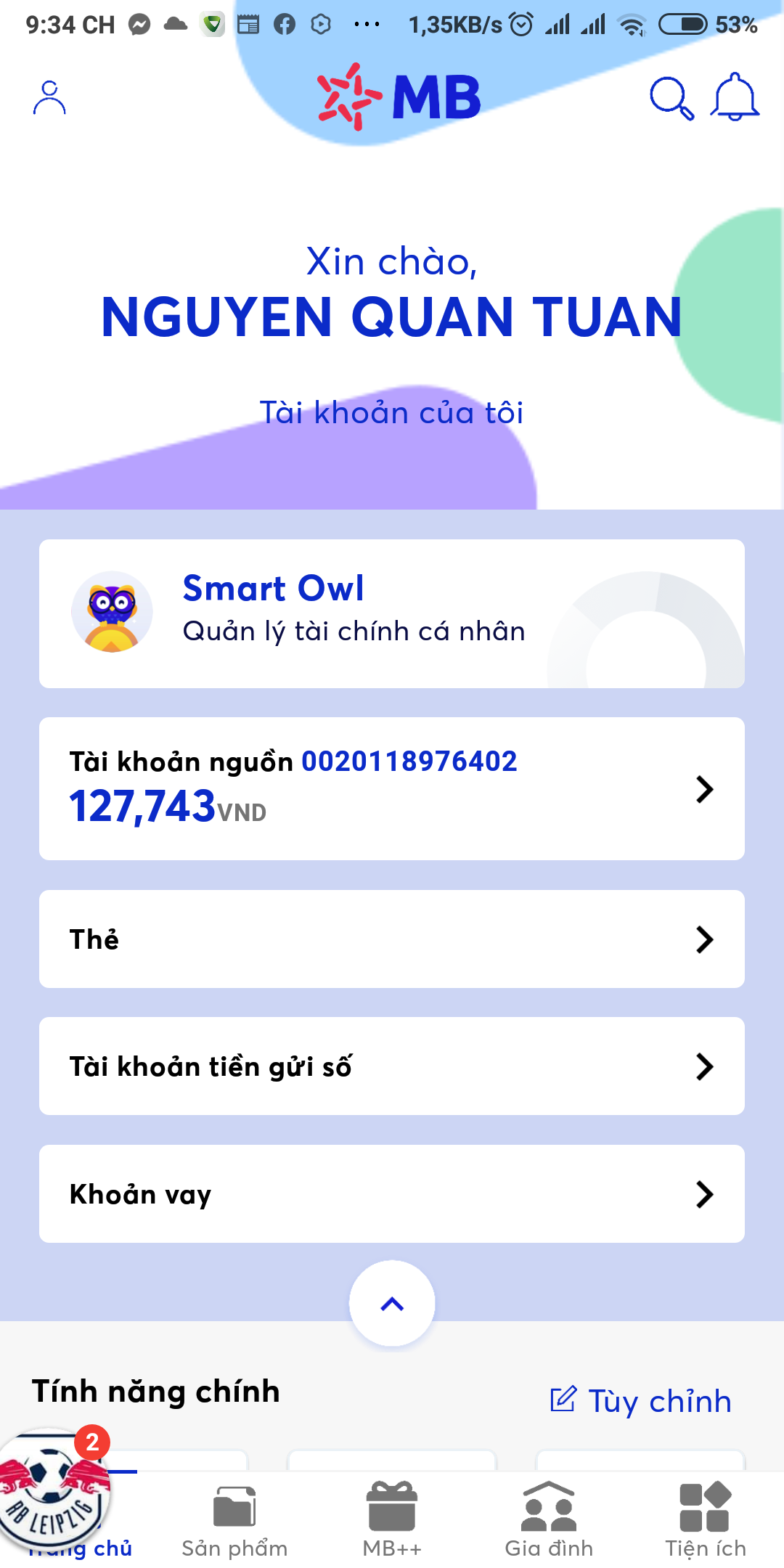
Task: Switch to the MB++ tab
Action: (392, 1520)
